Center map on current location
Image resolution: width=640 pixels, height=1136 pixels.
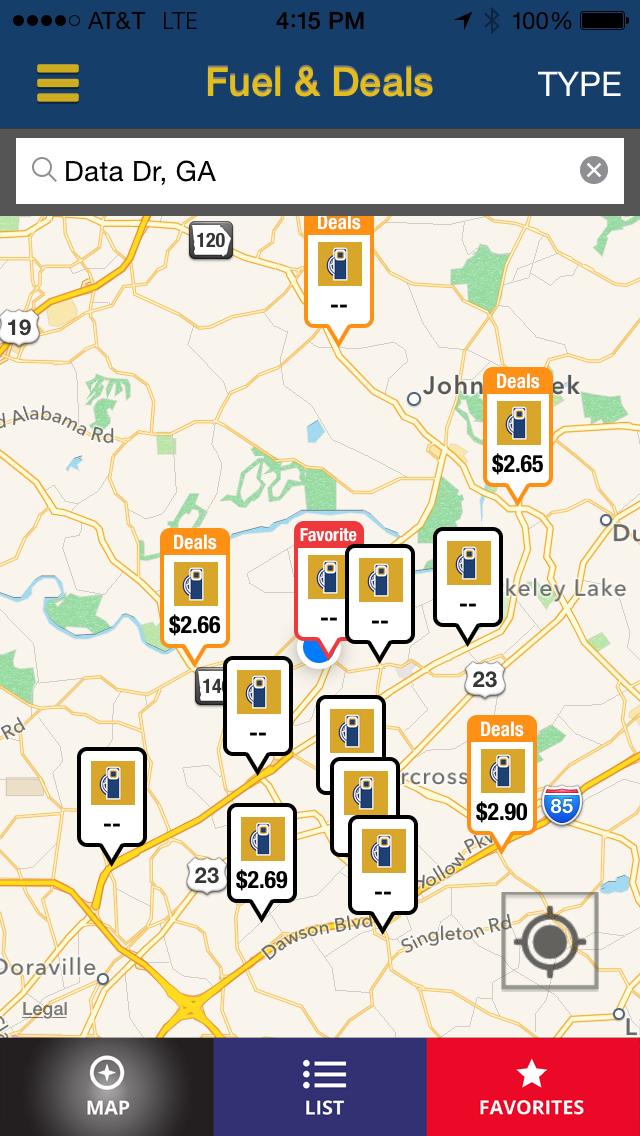[x=549, y=941]
